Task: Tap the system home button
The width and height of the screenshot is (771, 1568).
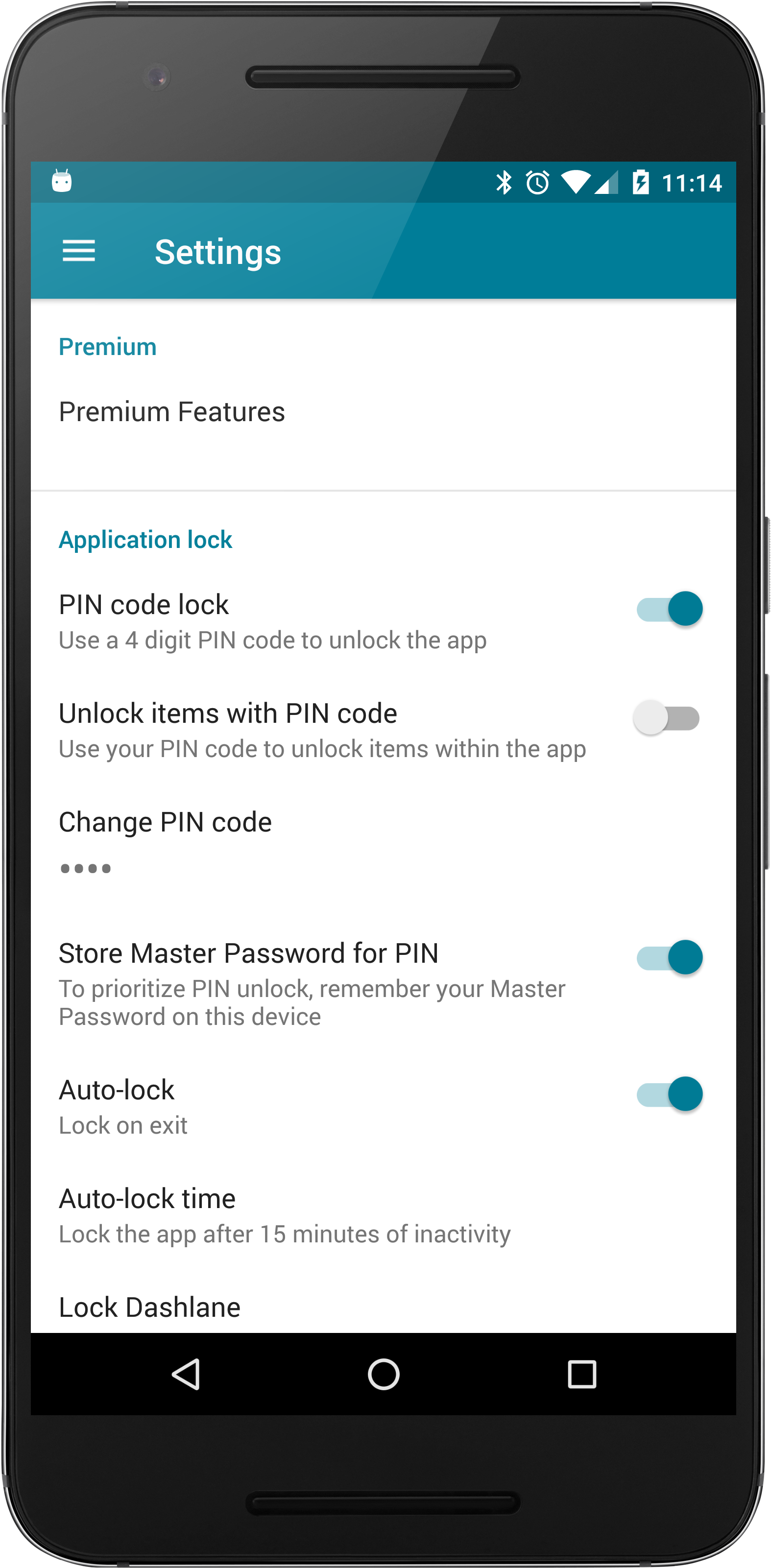Action: pyautogui.click(x=384, y=1374)
